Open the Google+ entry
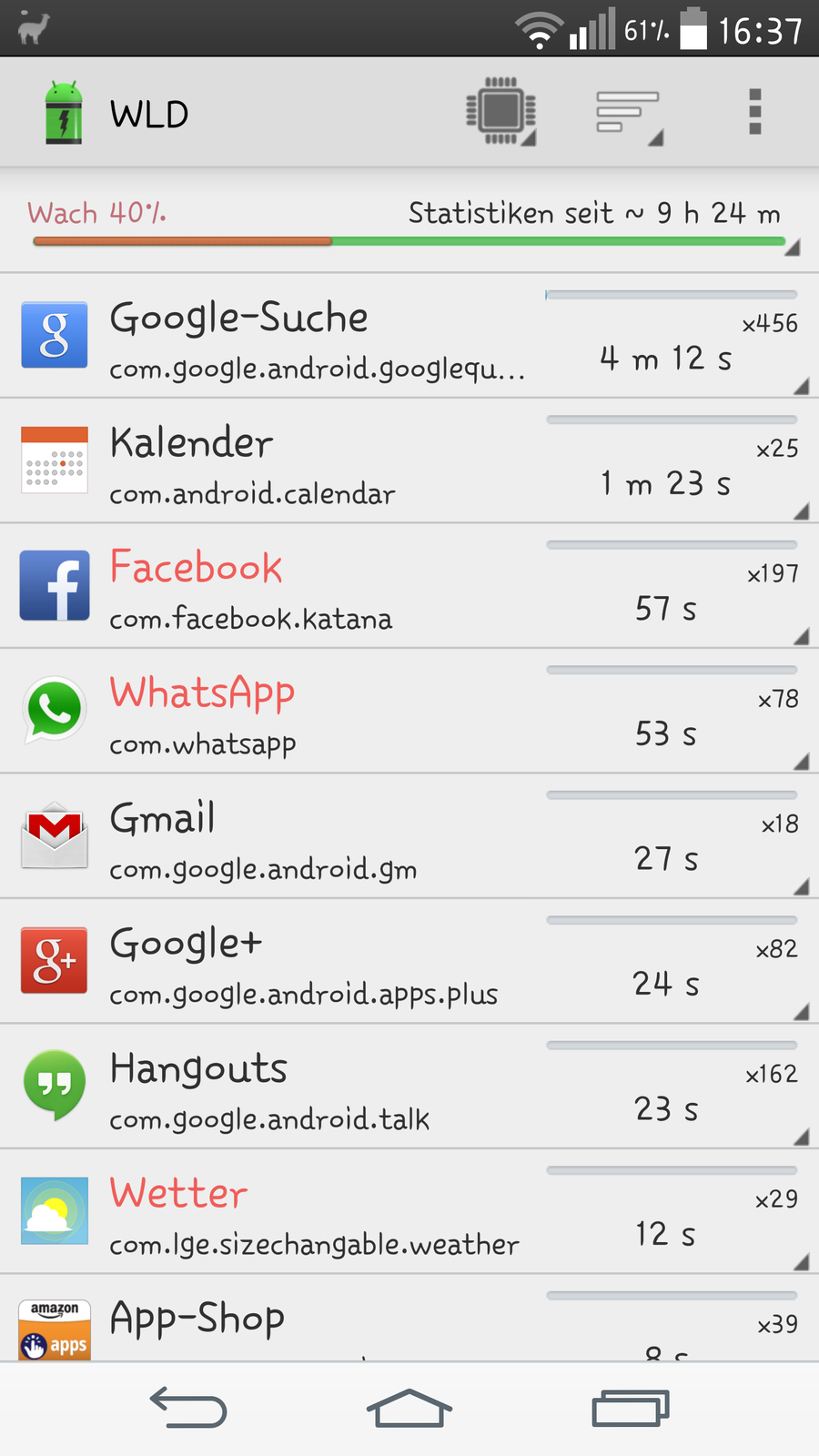Image resolution: width=819 pixels, height=1456 pixels. pyautogui.click(x=409, y=962)
